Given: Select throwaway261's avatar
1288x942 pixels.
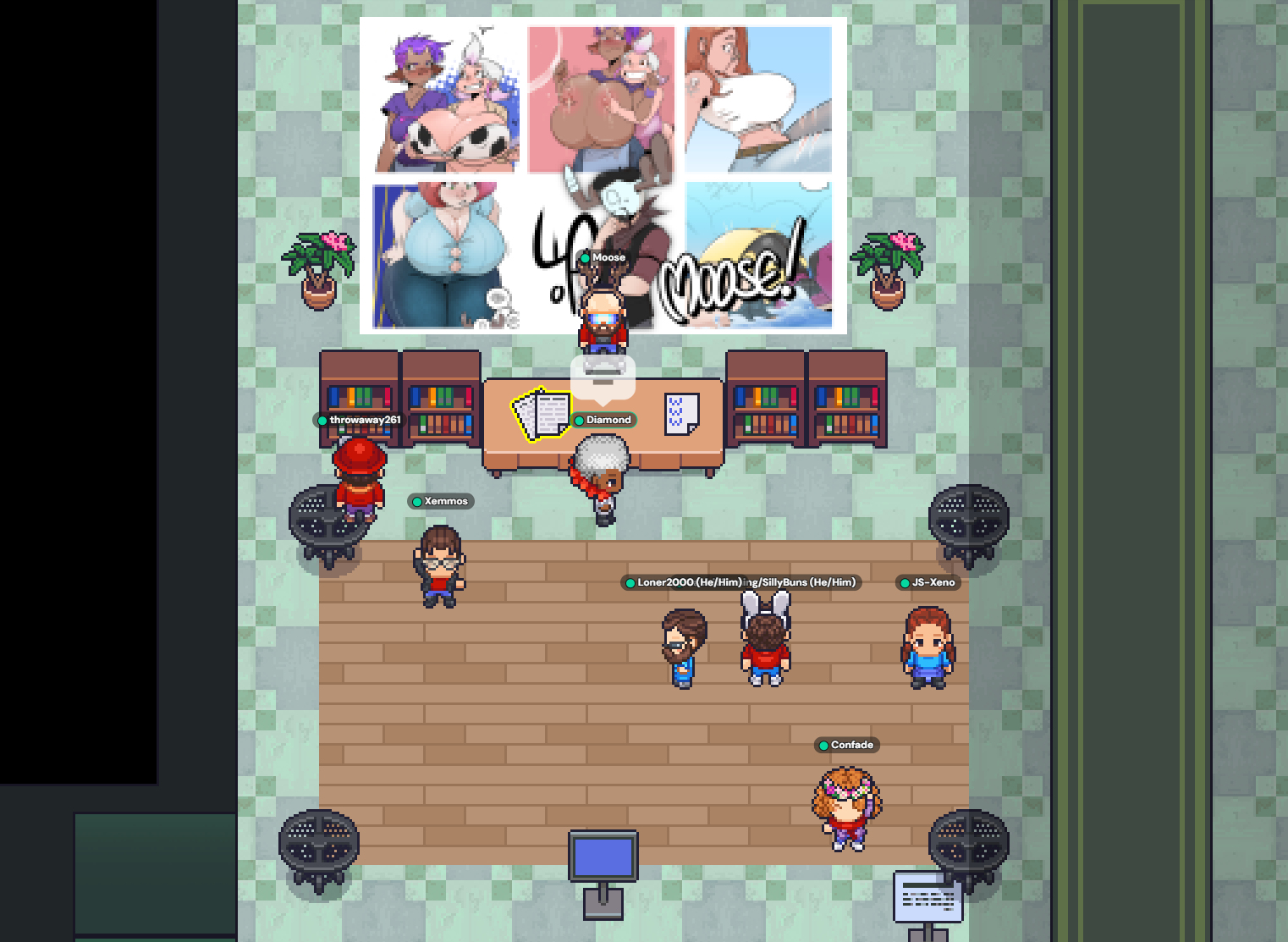Looking at the screenshot, I should click(x=360, y=479).
